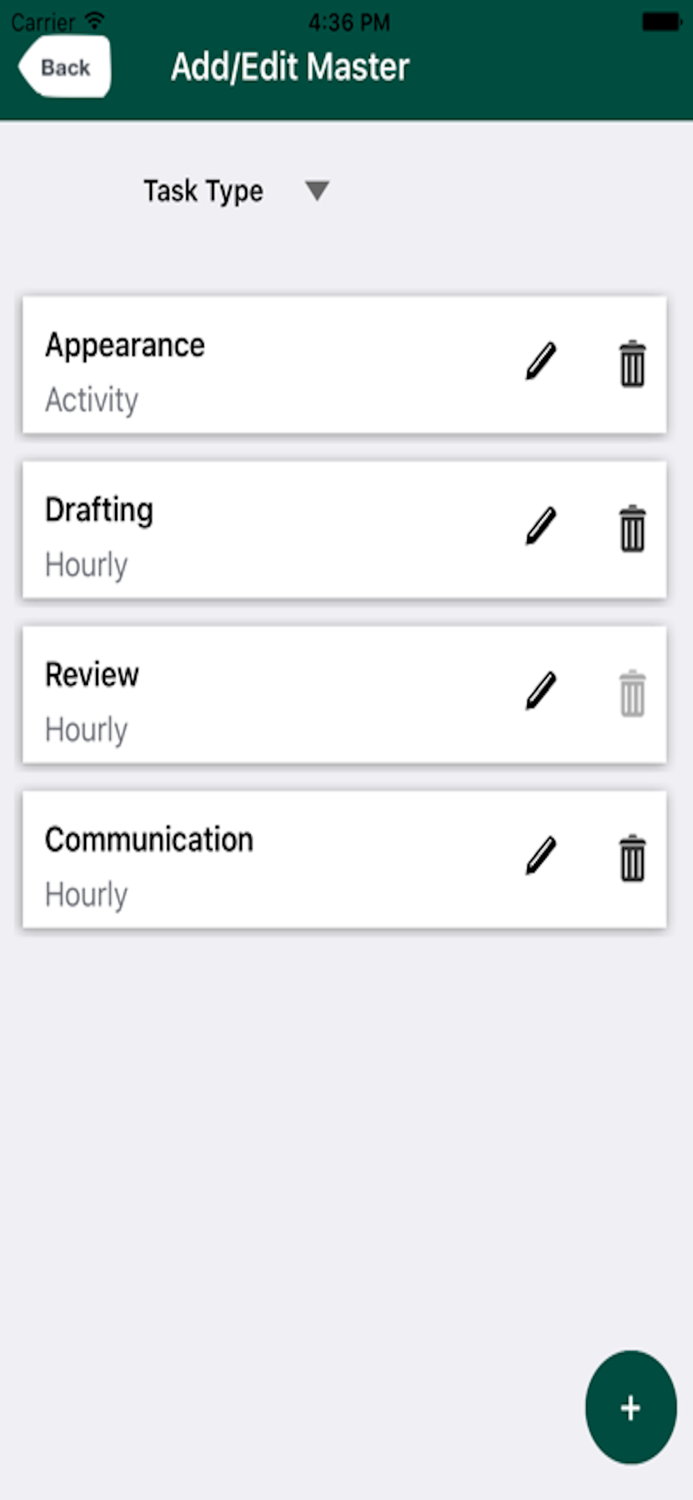
Task: Expand the Task Type dropdown
Action: click(316, 190)
